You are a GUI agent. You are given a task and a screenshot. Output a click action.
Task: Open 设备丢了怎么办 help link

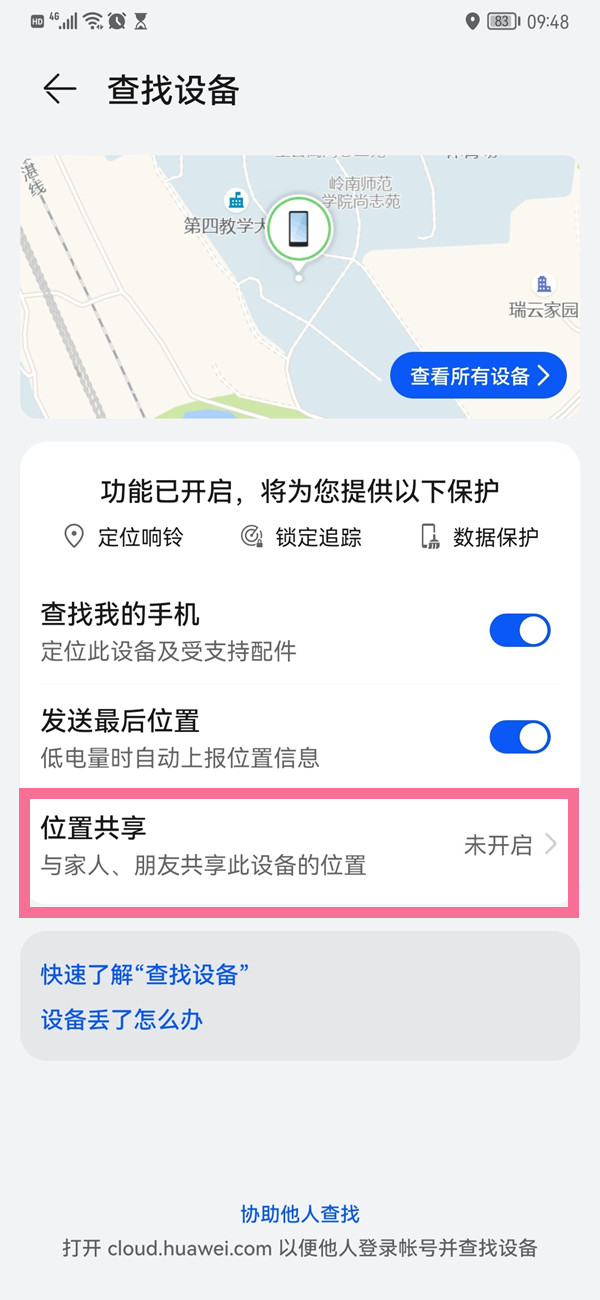[122, 1020]
